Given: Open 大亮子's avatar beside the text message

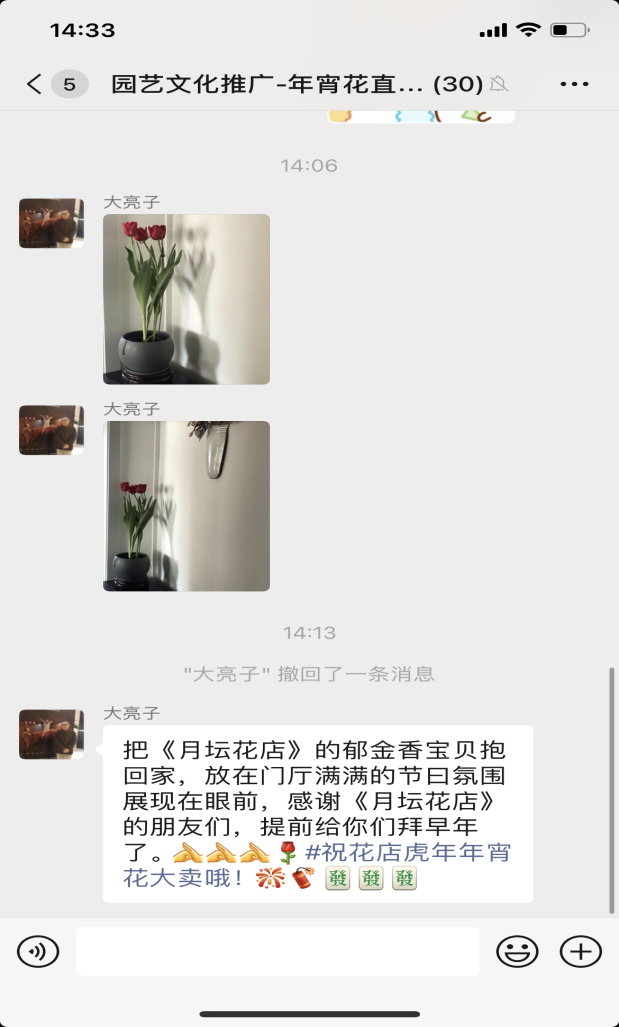Looking at the screenshot, I should pyautogui.click(x=51, y=735).
